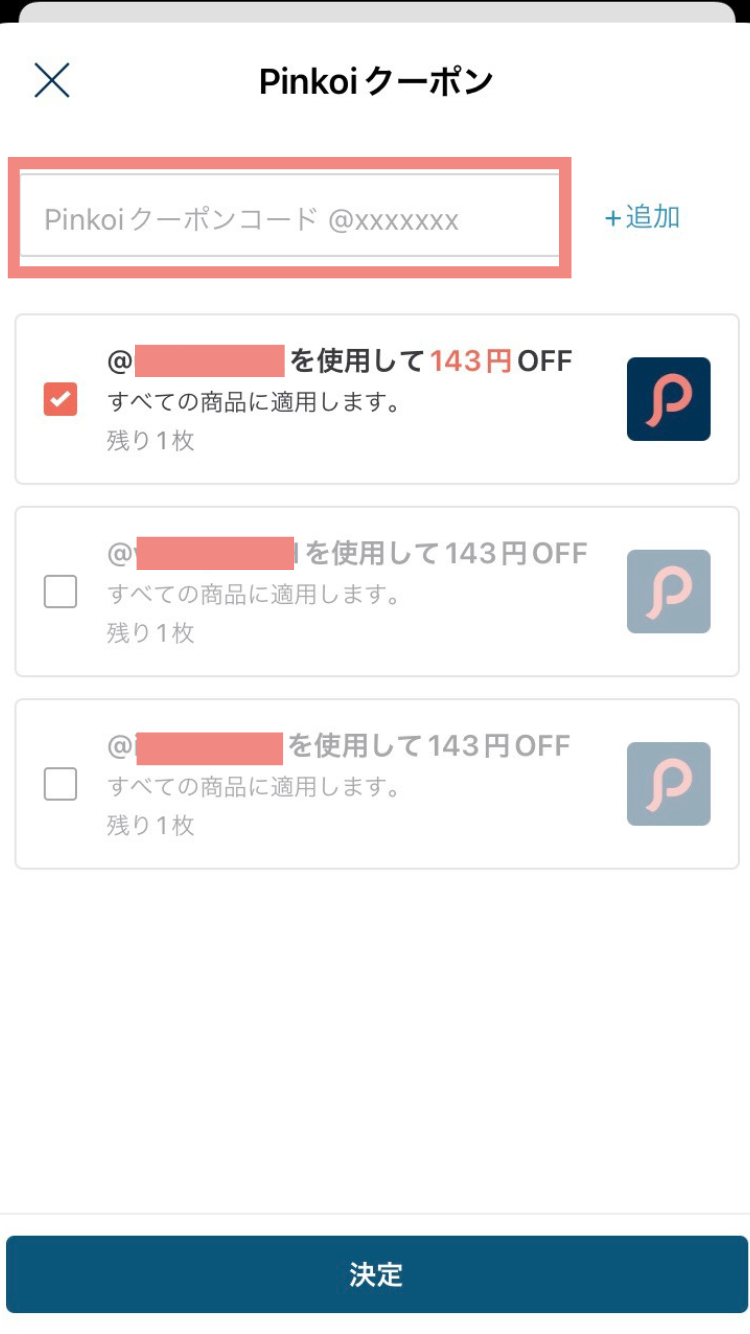Select the Pinkoi brand icon in the selected coupon card
The width and height of the screenshot is (750, 1334).
[x=667, y=398]
